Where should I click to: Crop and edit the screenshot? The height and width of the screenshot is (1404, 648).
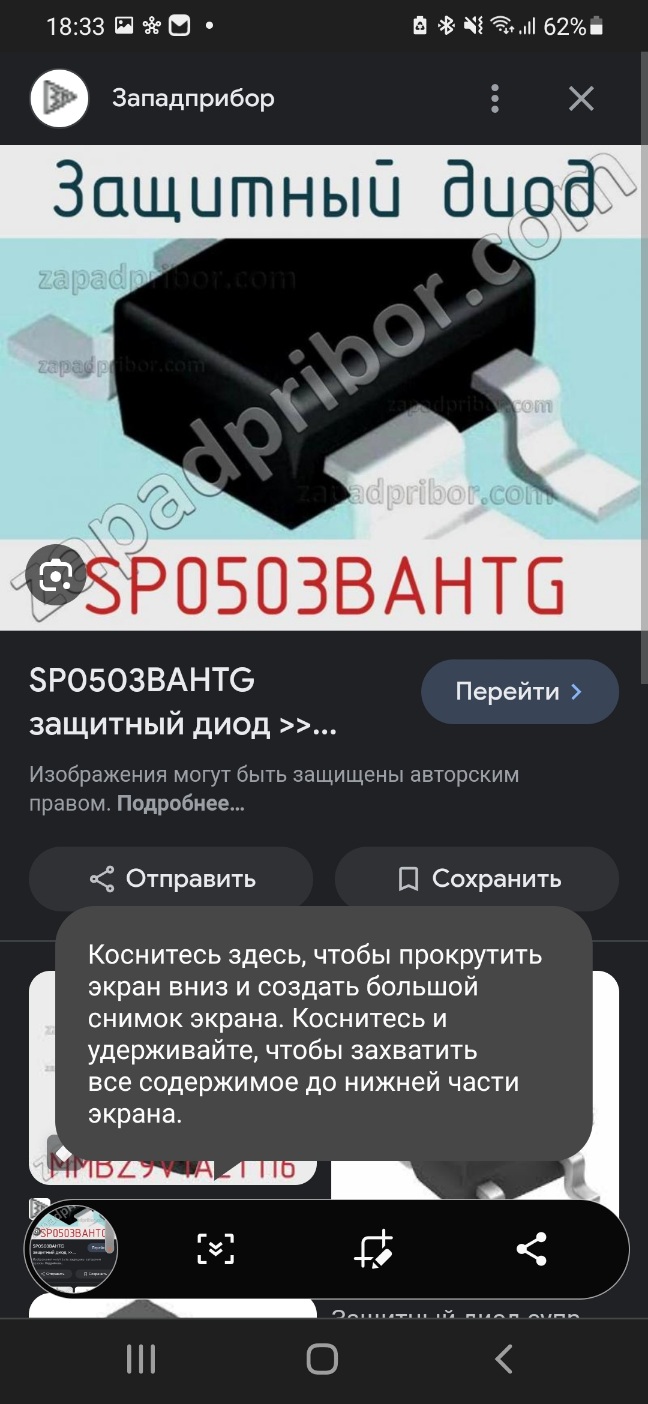(374, 1249)
